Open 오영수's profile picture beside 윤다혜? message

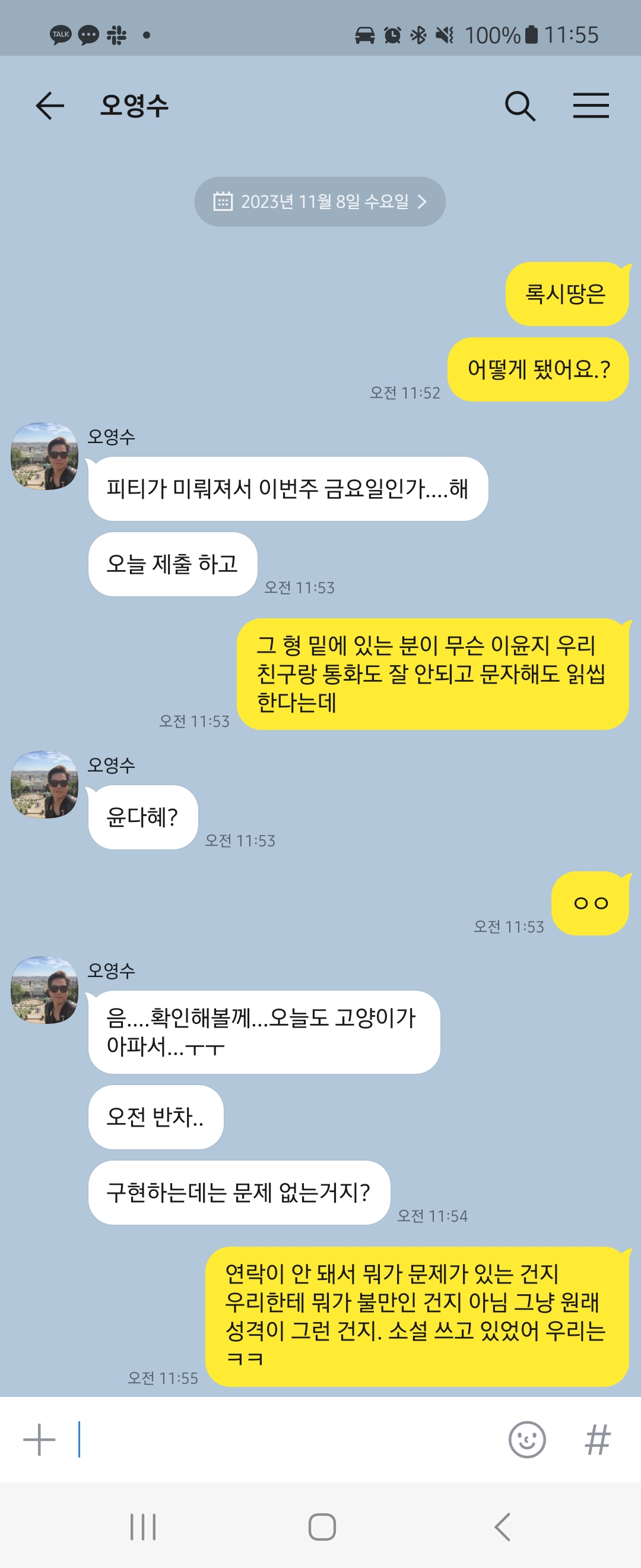45,784
